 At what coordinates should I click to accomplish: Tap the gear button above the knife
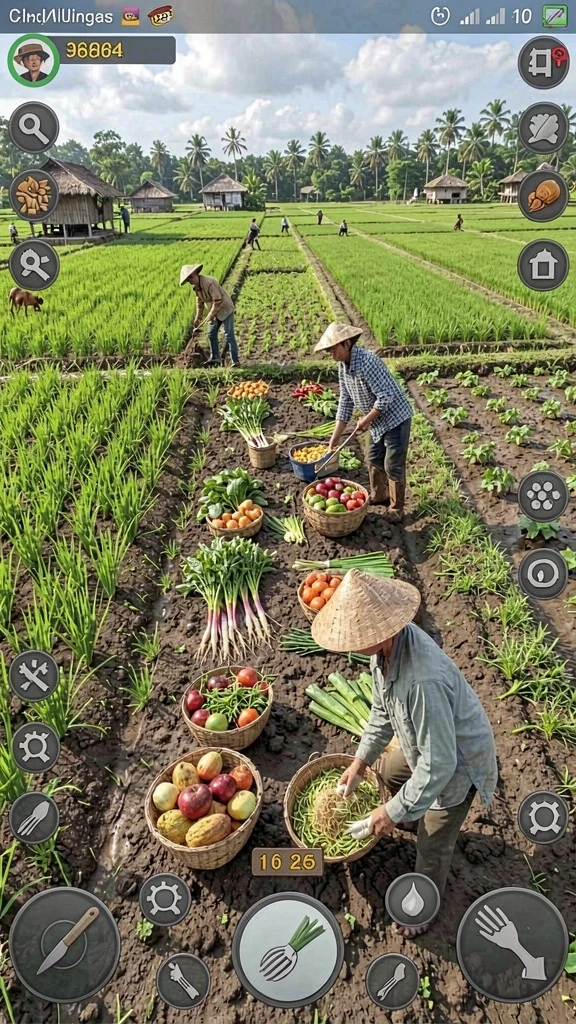[x=165, y=899]
